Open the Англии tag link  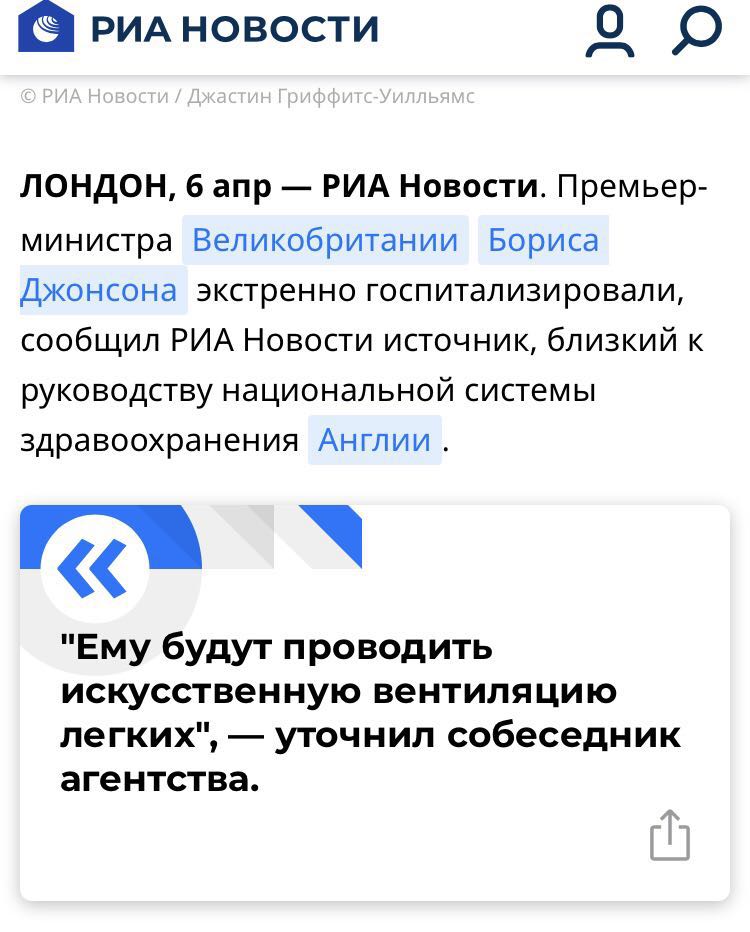coord(375,440)
